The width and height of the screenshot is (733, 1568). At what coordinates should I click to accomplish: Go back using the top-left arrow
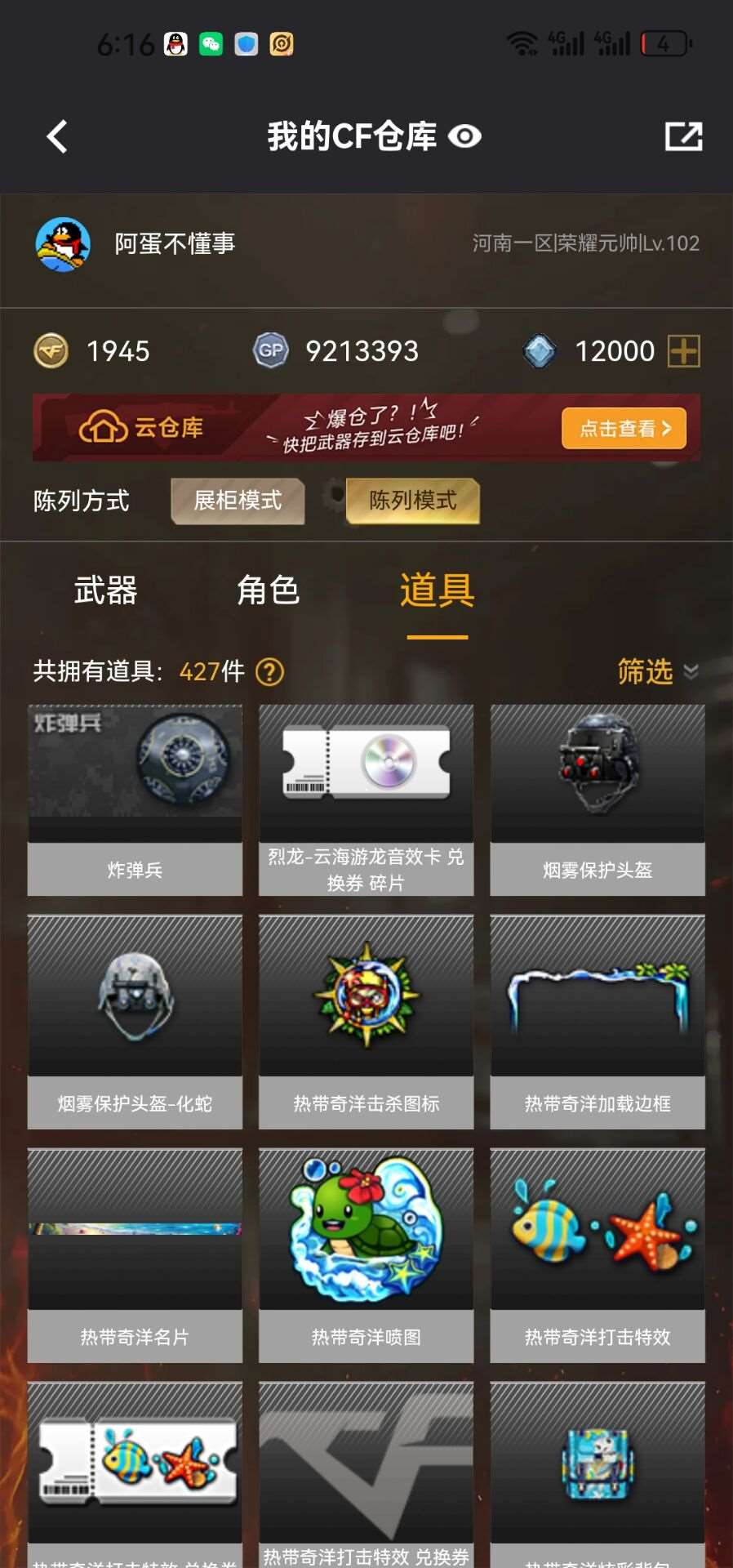57,136
